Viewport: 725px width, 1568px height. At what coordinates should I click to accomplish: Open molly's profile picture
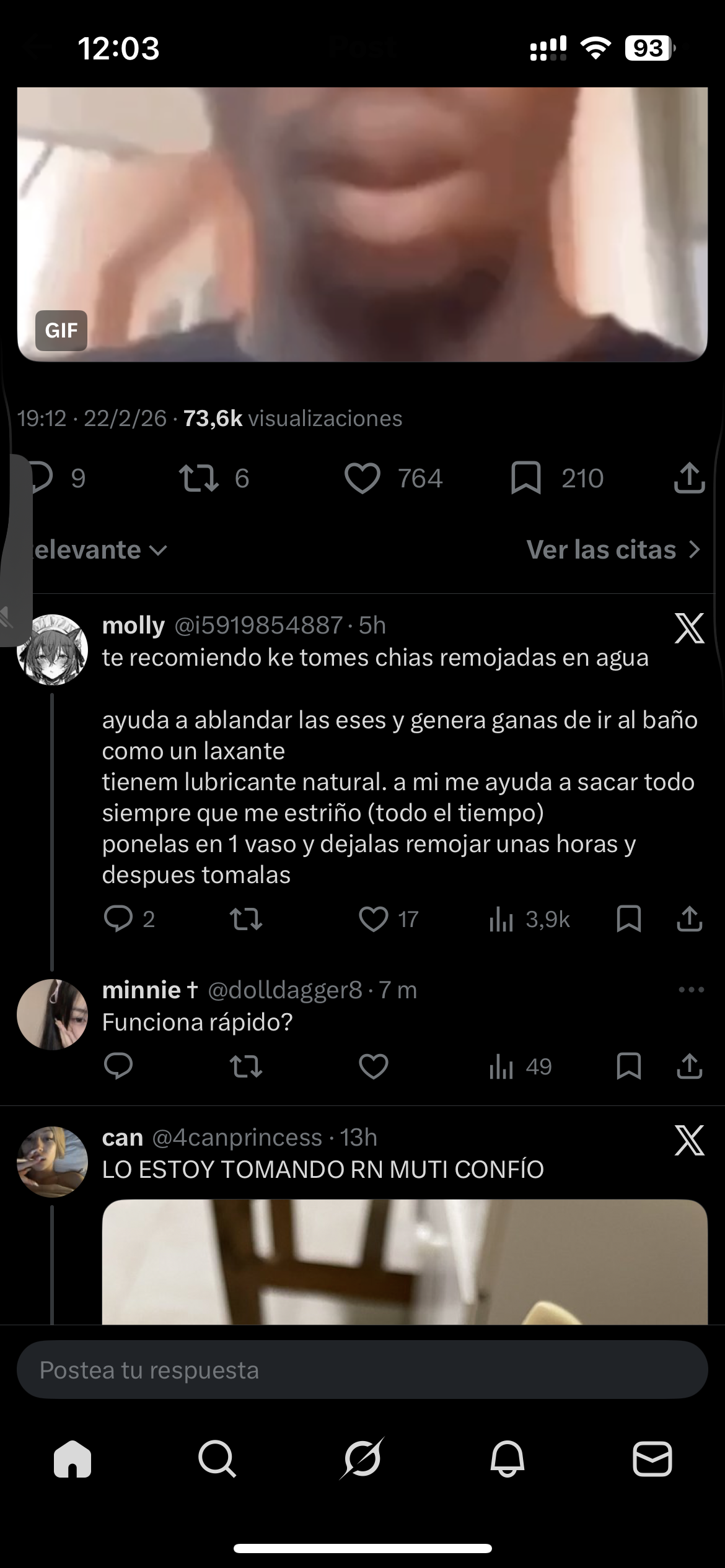coord(53,650)
